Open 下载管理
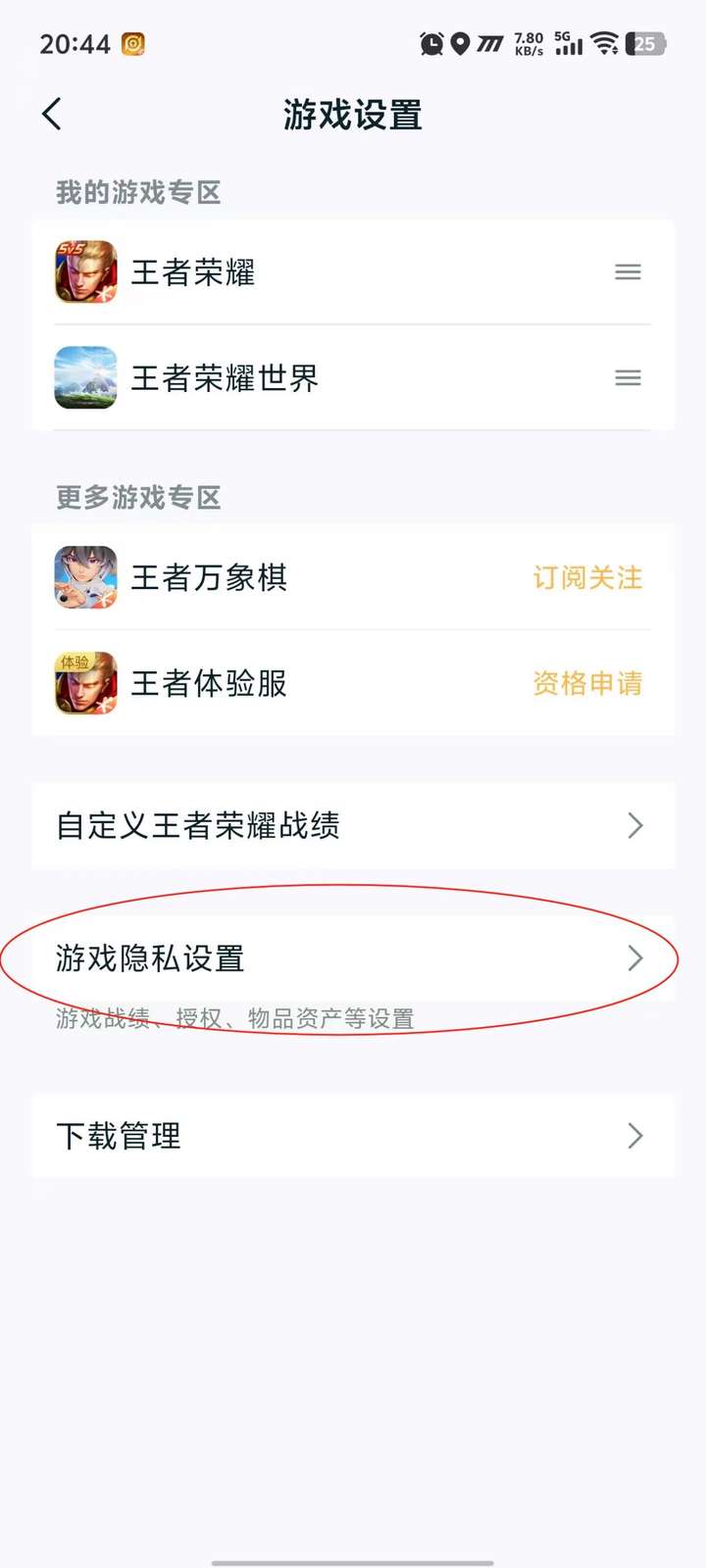706x1568 pixels. click(353, 1136)
